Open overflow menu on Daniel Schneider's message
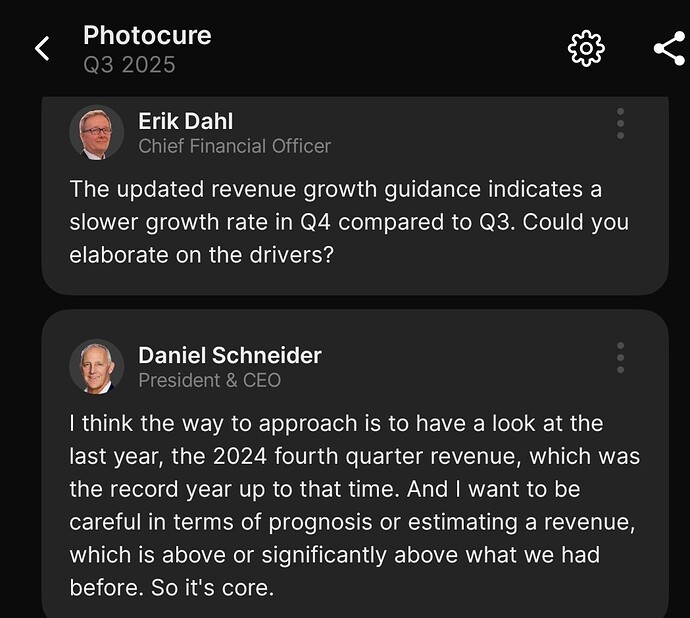The width and height of the screenshot is (690, 618). pos(621,357)
